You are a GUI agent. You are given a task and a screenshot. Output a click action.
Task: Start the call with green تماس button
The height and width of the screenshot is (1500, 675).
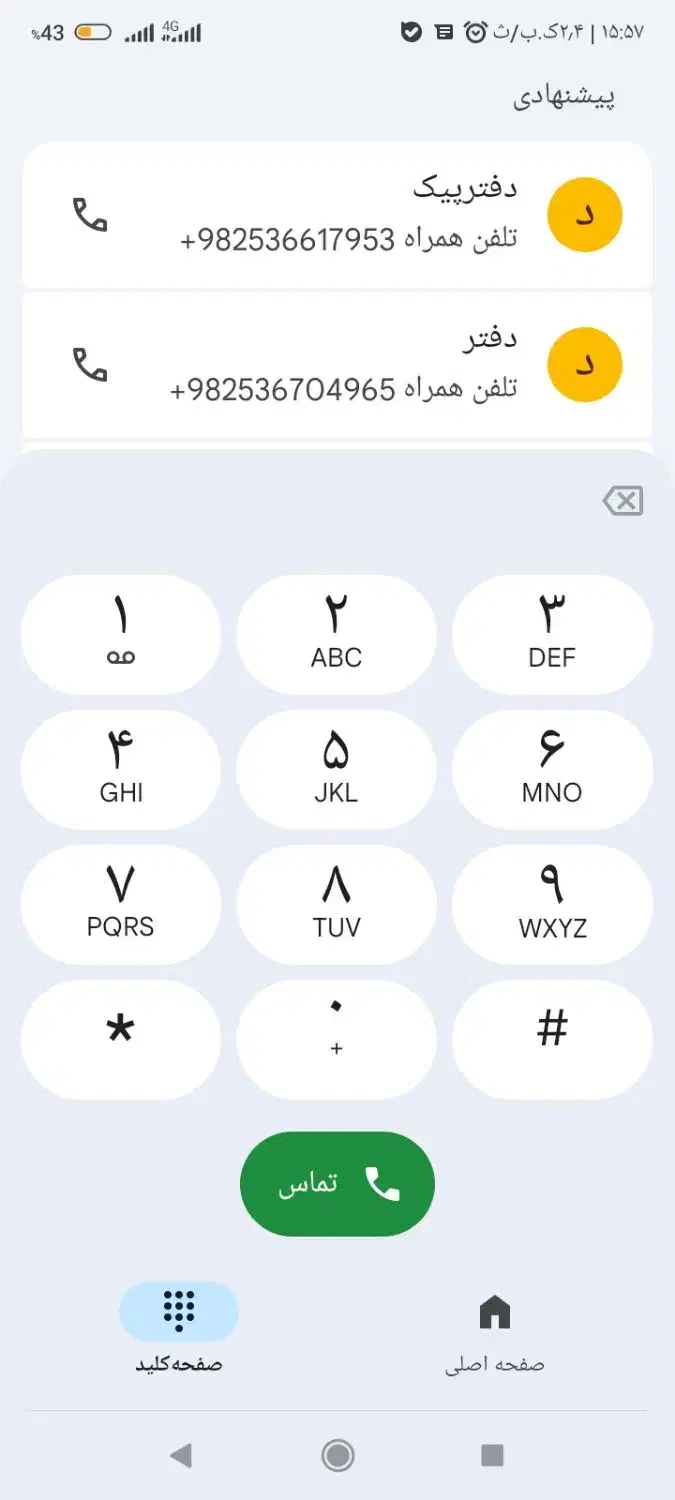pos(337,1184)
